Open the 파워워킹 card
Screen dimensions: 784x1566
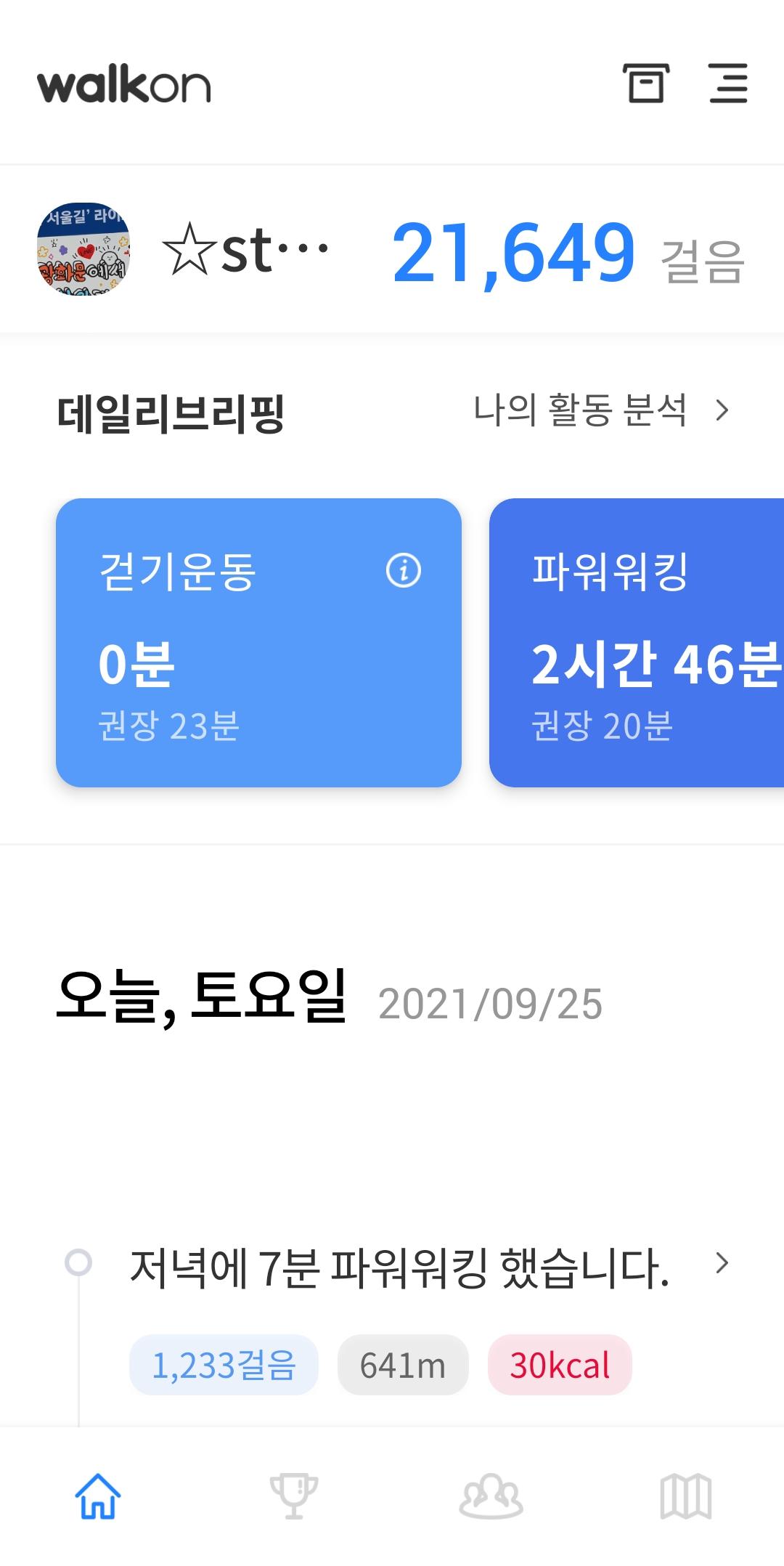(x=636, y=643)
